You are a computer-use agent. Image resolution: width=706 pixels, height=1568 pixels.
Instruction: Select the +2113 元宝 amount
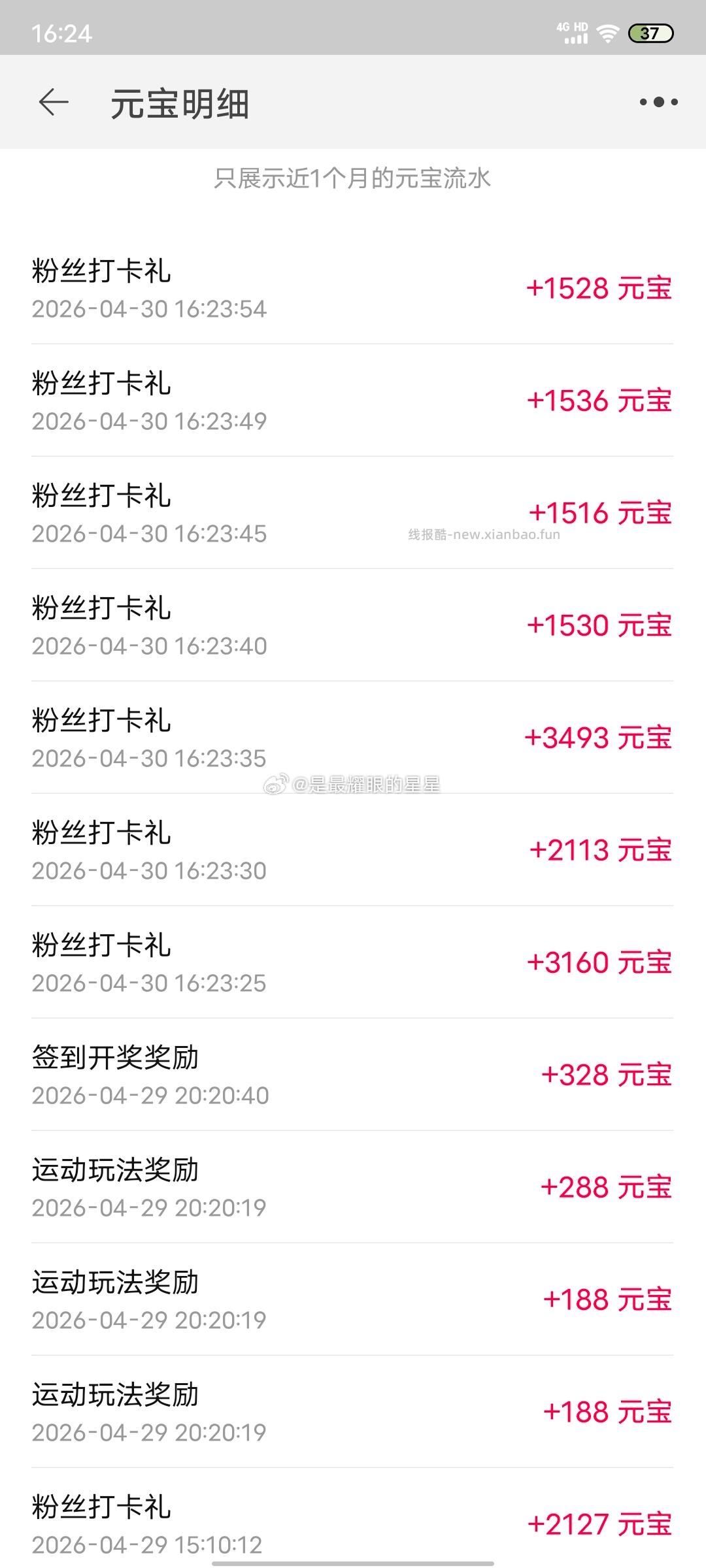click(599, 849)
